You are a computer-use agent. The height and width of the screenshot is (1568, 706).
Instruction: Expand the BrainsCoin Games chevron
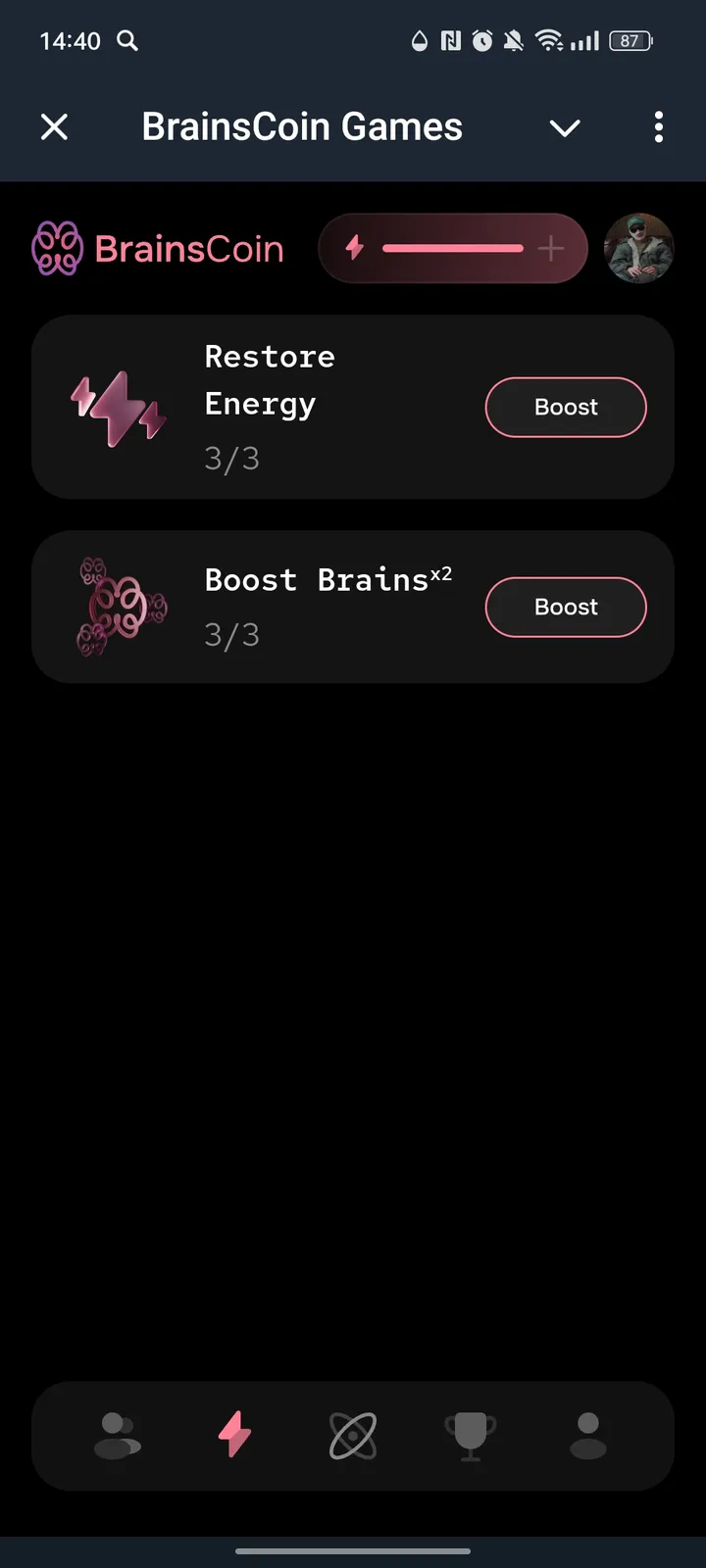click(565, 127)
